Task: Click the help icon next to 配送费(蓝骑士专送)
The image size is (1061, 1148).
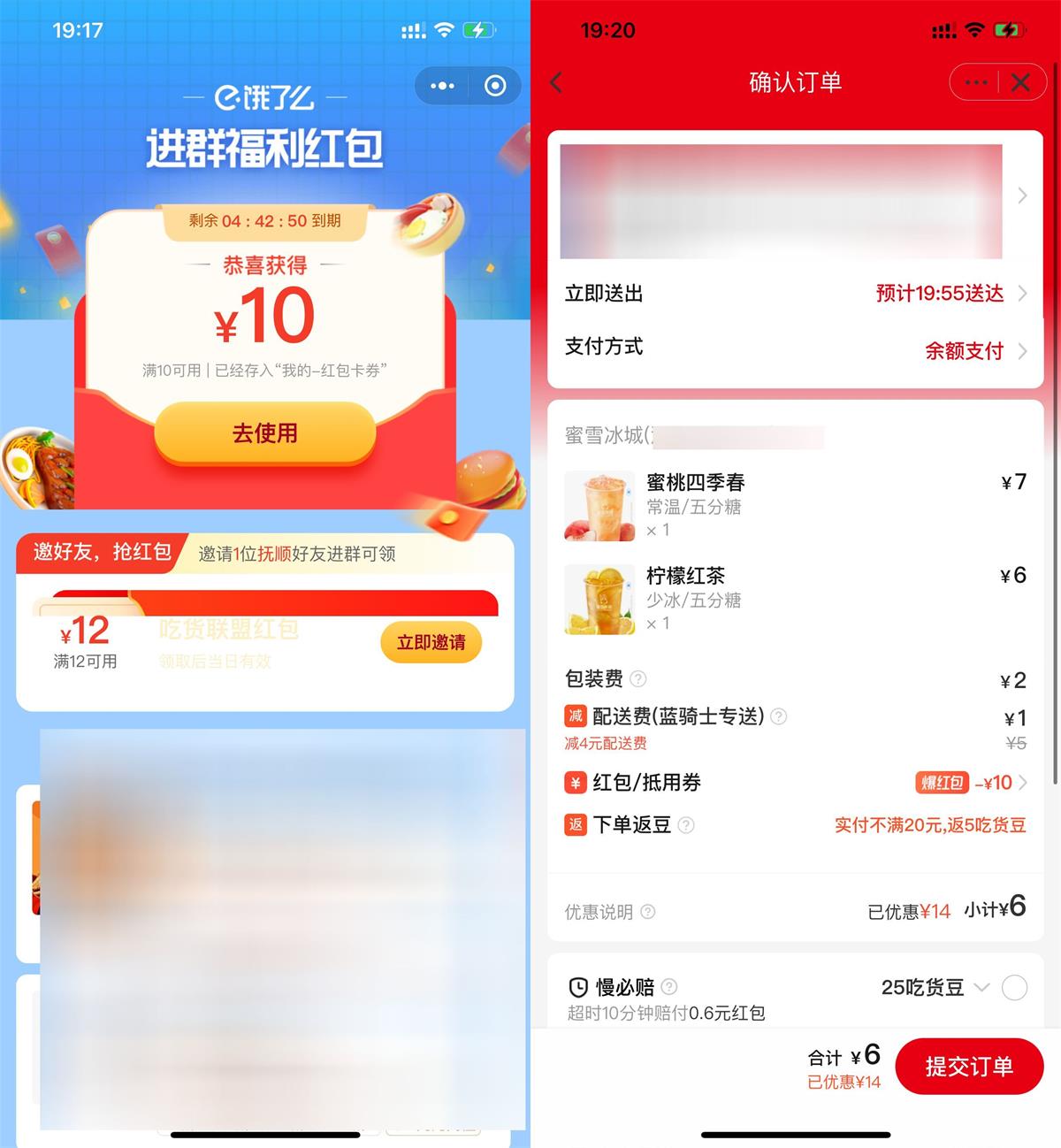Action: click(x=779, y=716)
